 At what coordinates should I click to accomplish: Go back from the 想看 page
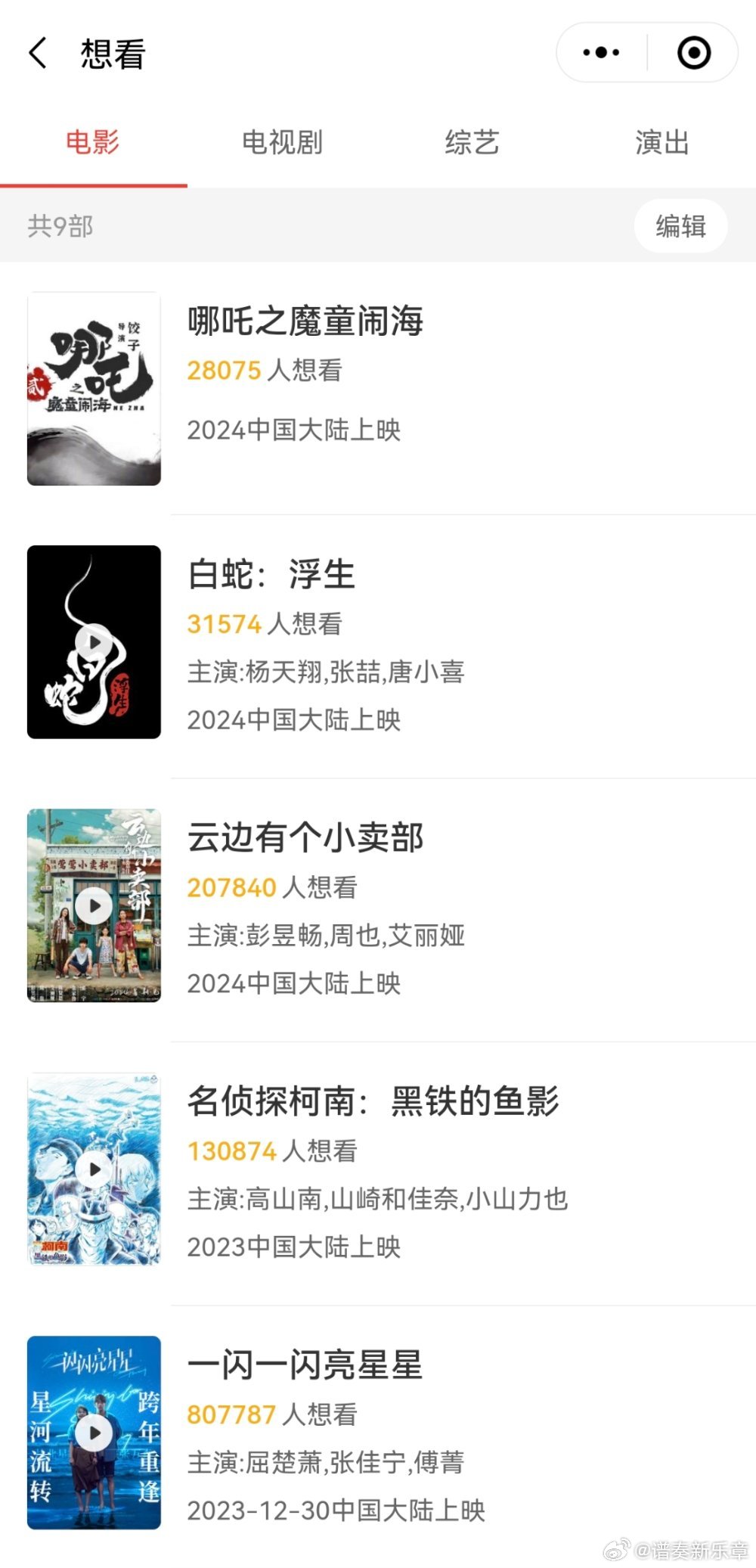(x=38, y=54)
